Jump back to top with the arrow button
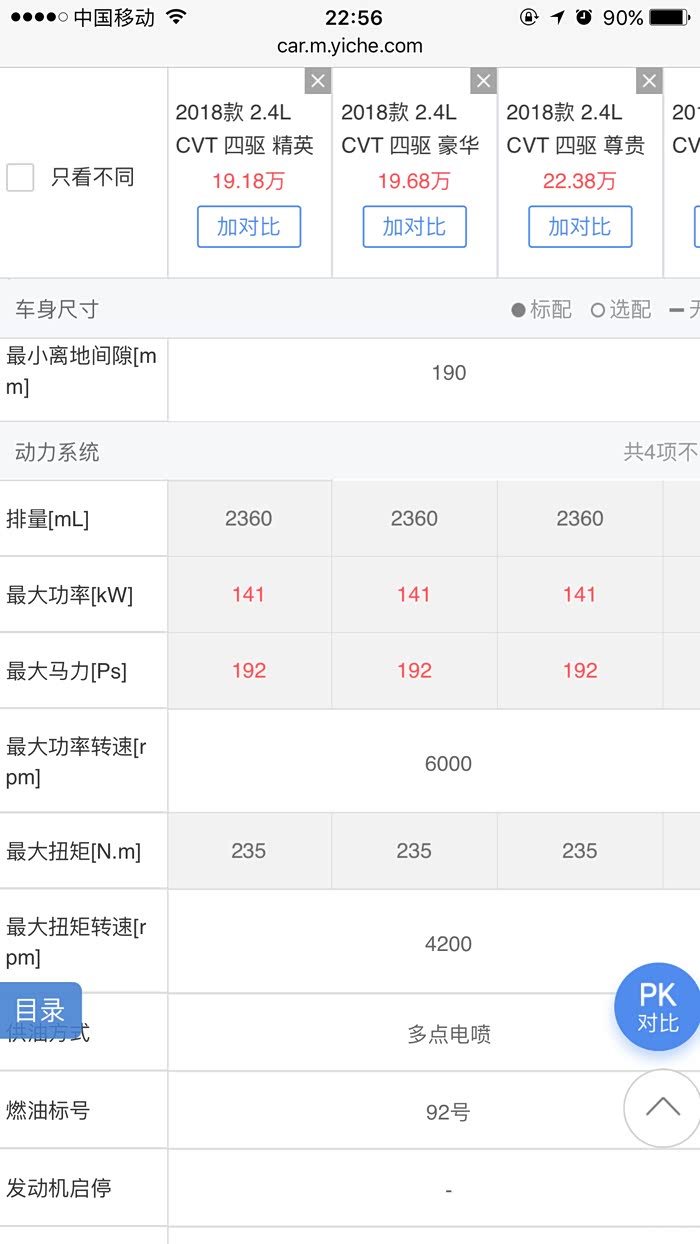700x1244 pixels. [661, 1107]
